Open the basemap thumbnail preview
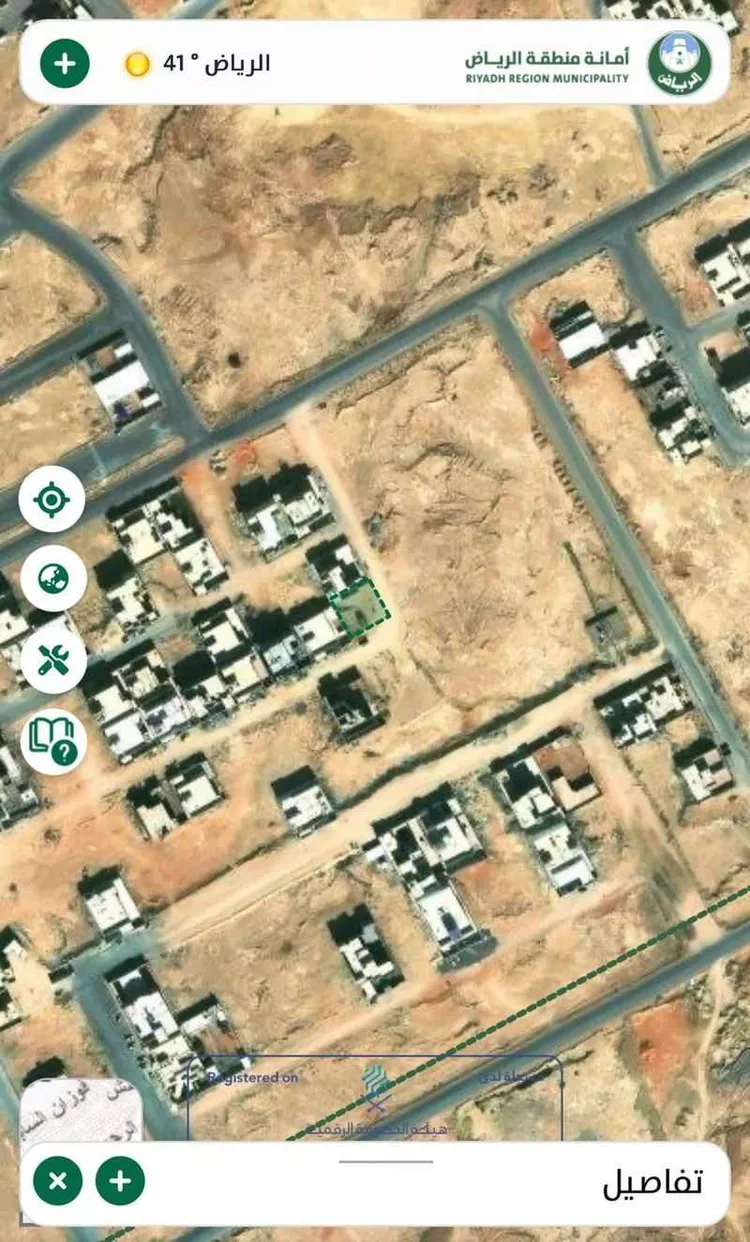 tap(81, 1110)
